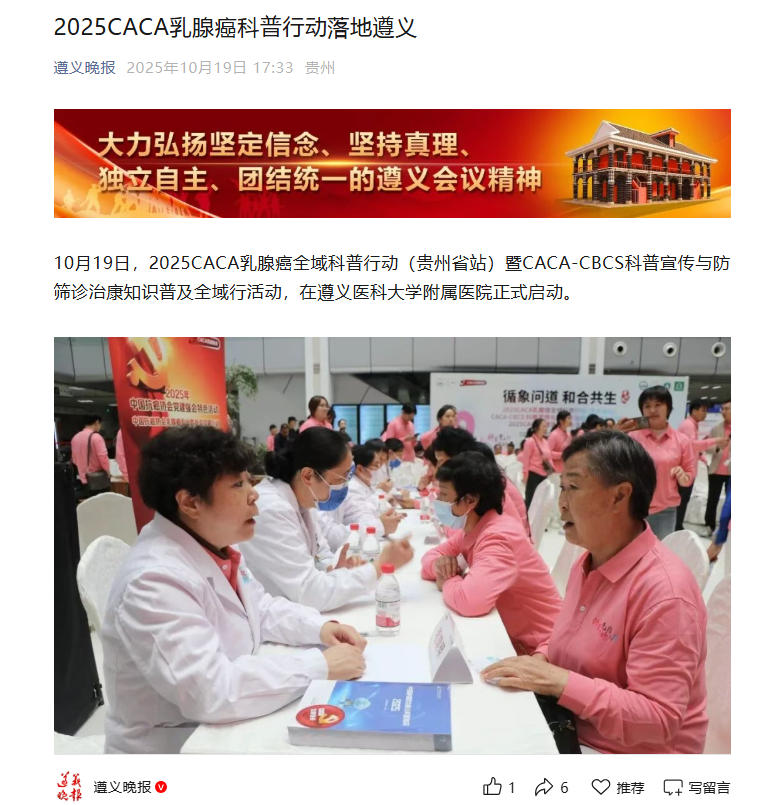The image size is (776, 805).
Task: Open 写留言 to leave a comment
Action: pyautogui.click(x=696, y=787)
